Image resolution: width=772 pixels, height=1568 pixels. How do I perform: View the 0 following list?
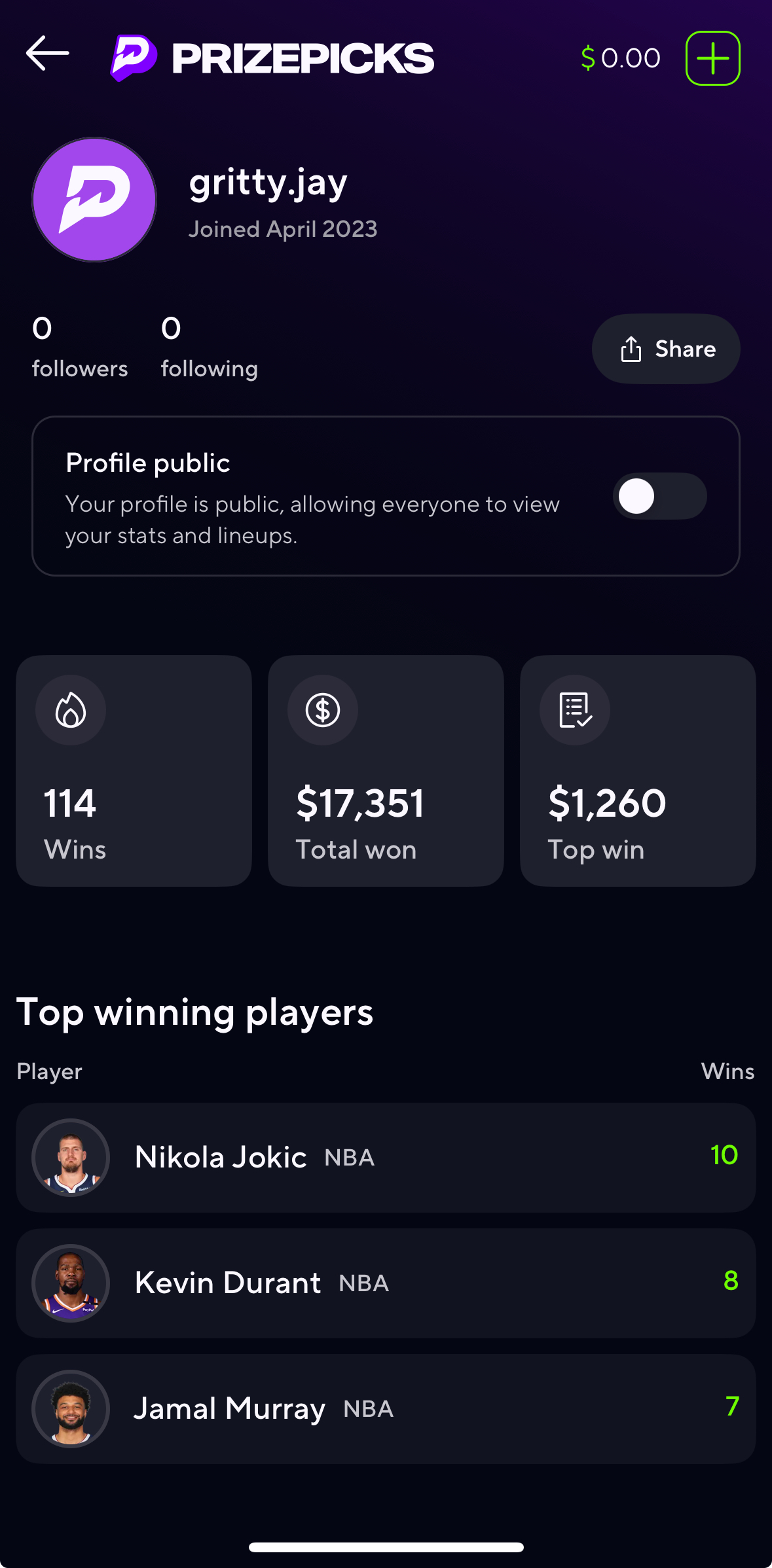pyautogui.click(x=209, y=347)
